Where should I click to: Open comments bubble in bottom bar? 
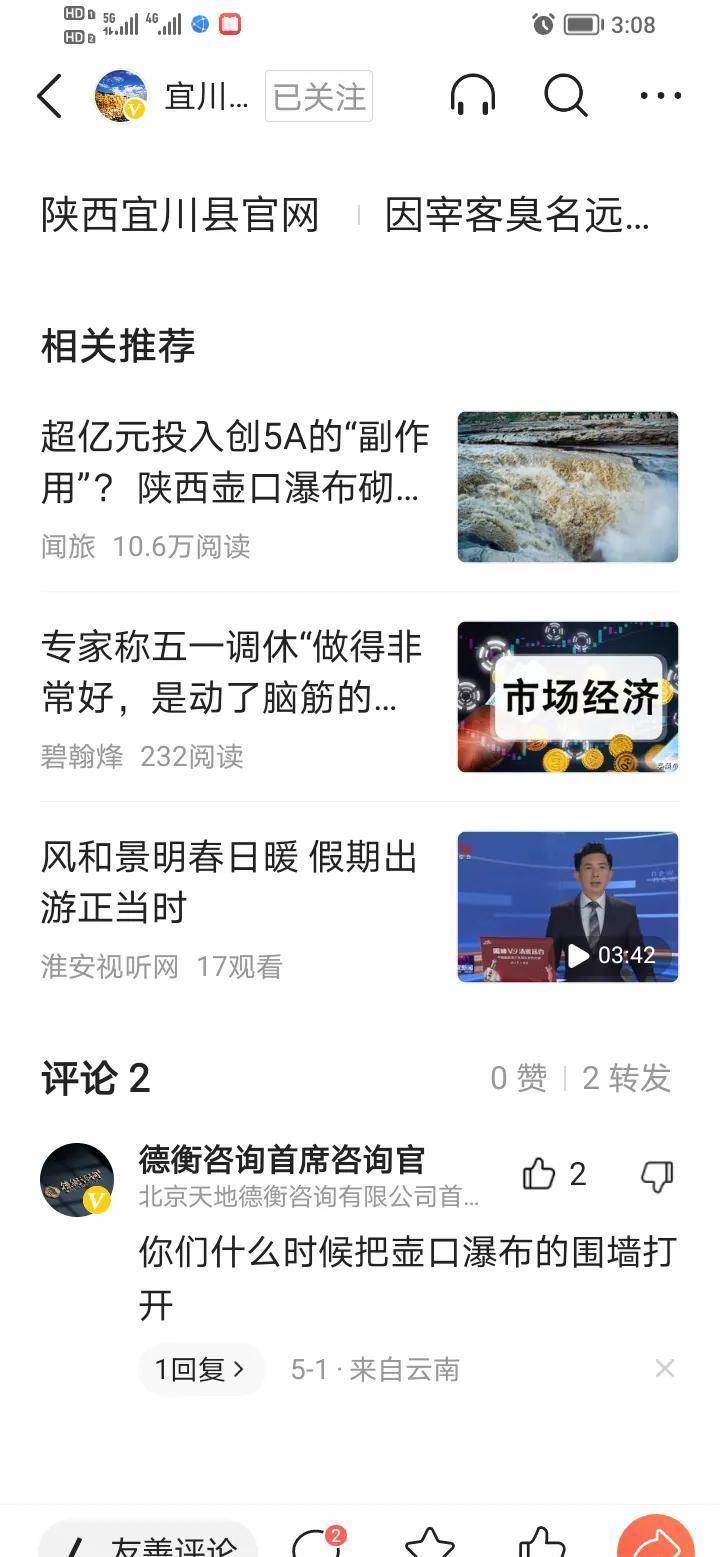312,1543
